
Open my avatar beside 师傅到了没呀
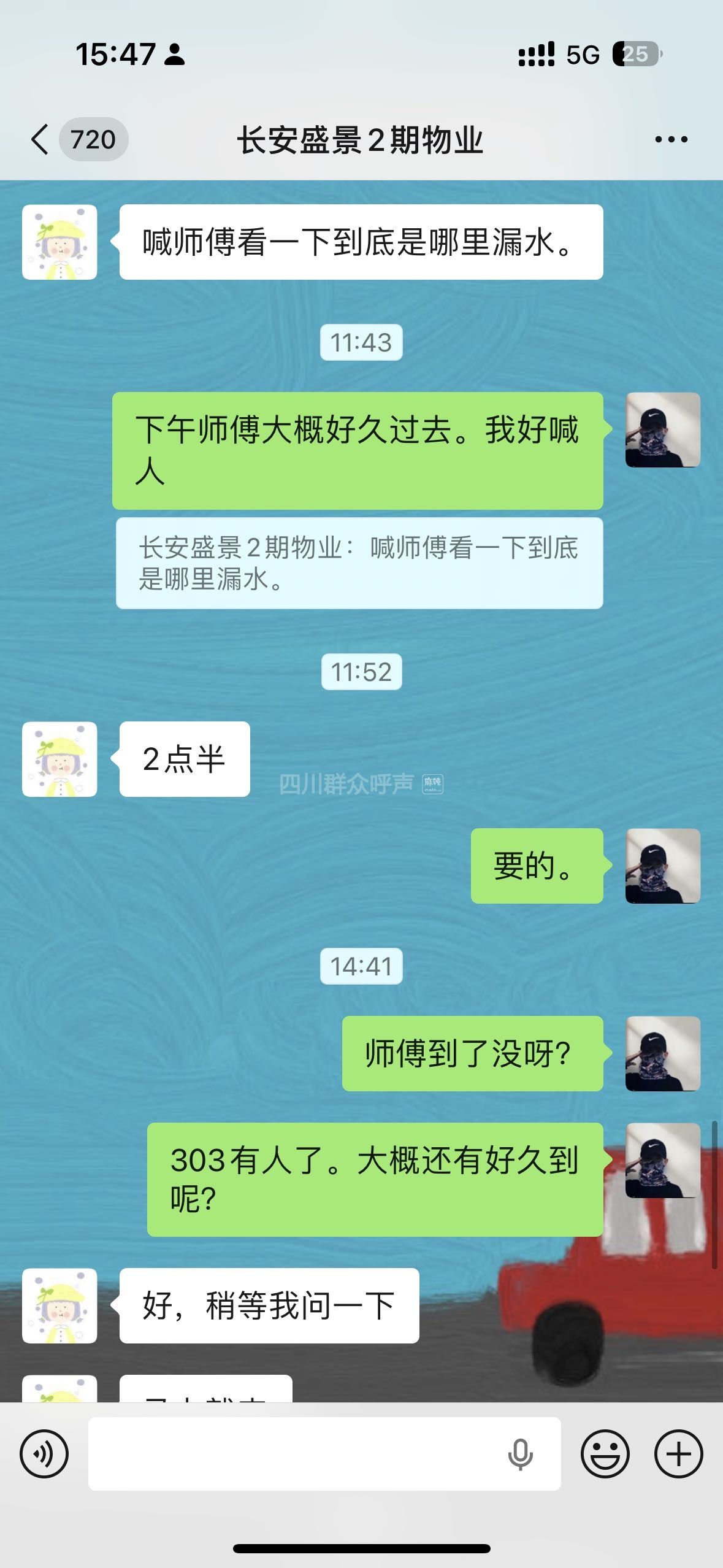pyautogui.click(x=662, y=1053)
